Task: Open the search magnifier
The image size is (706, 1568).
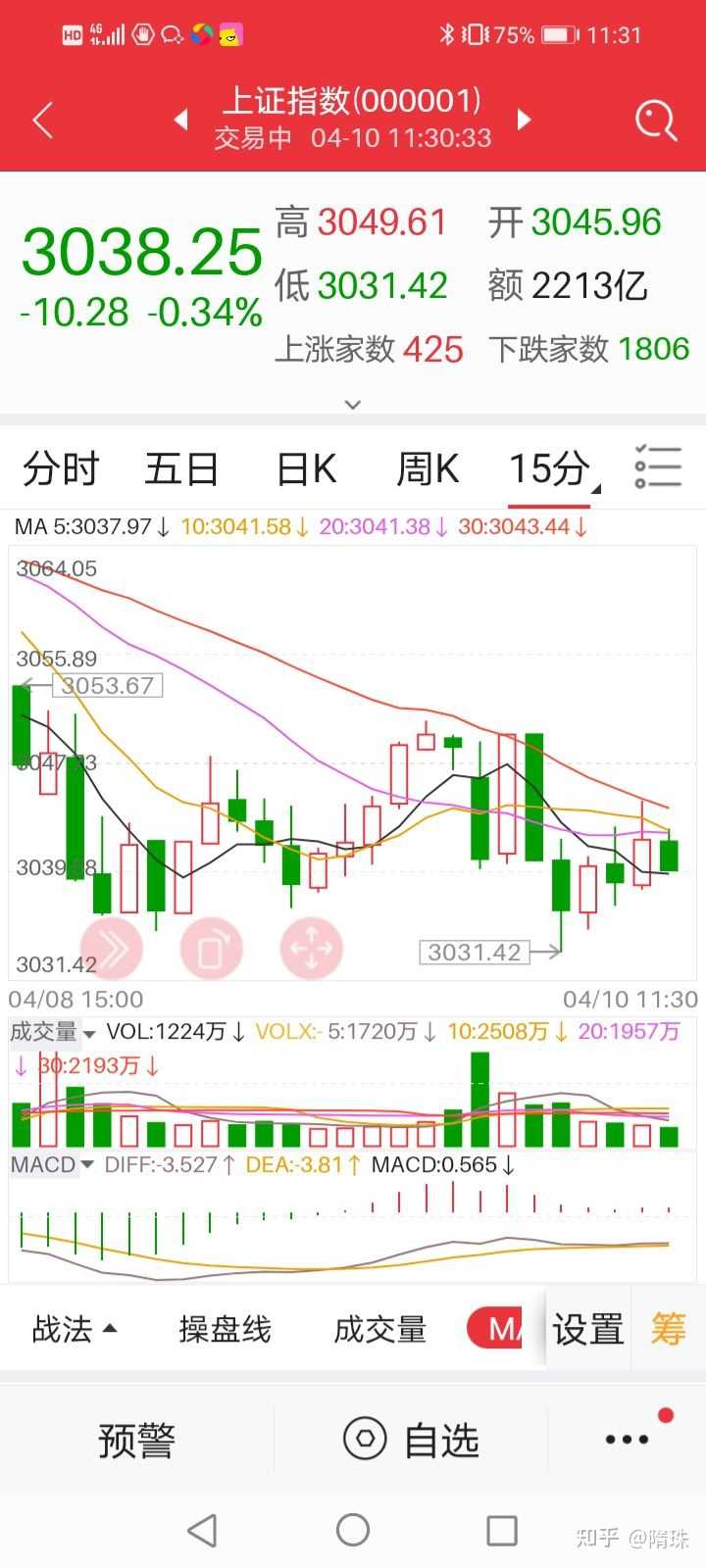Action: click(x=656, y=121)
